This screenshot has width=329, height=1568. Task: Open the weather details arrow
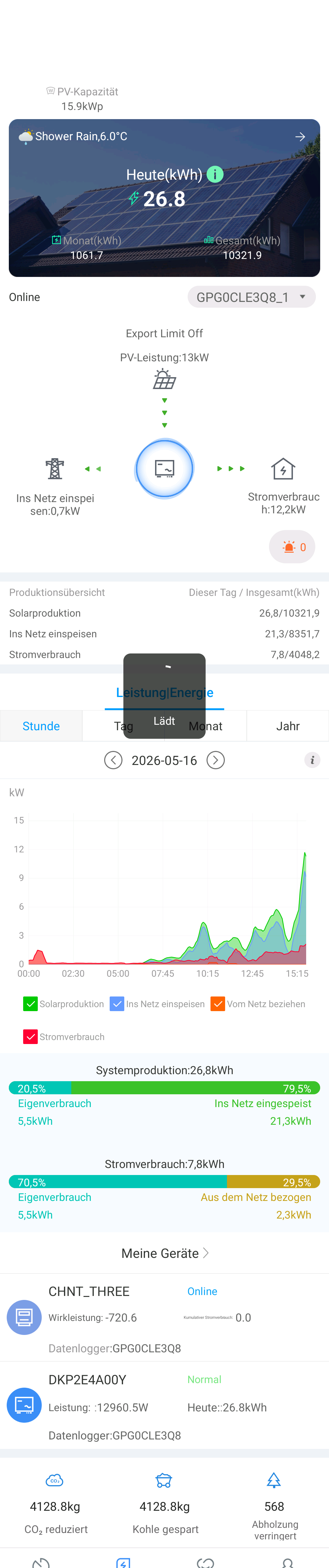click(300, 137)
